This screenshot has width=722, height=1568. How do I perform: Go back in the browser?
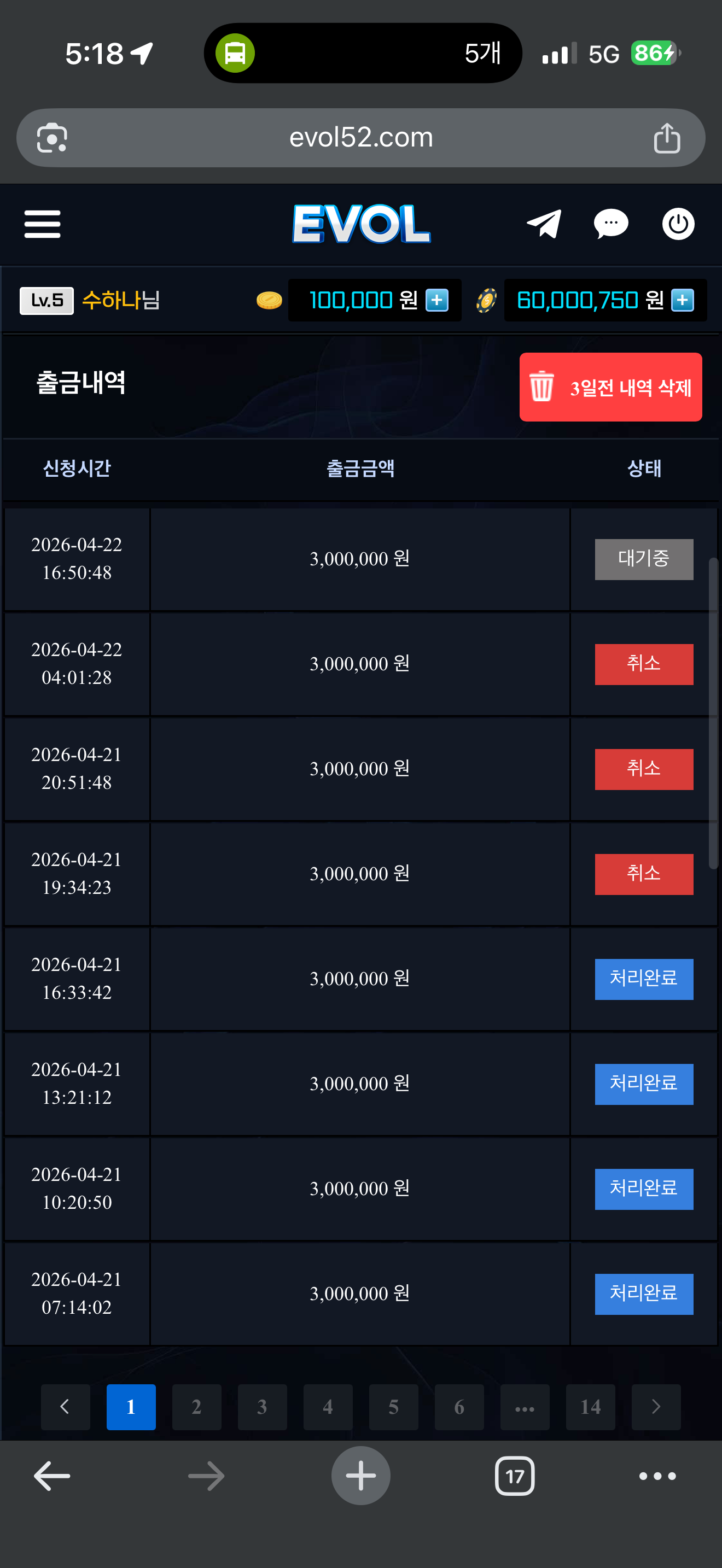(52, 1476)
